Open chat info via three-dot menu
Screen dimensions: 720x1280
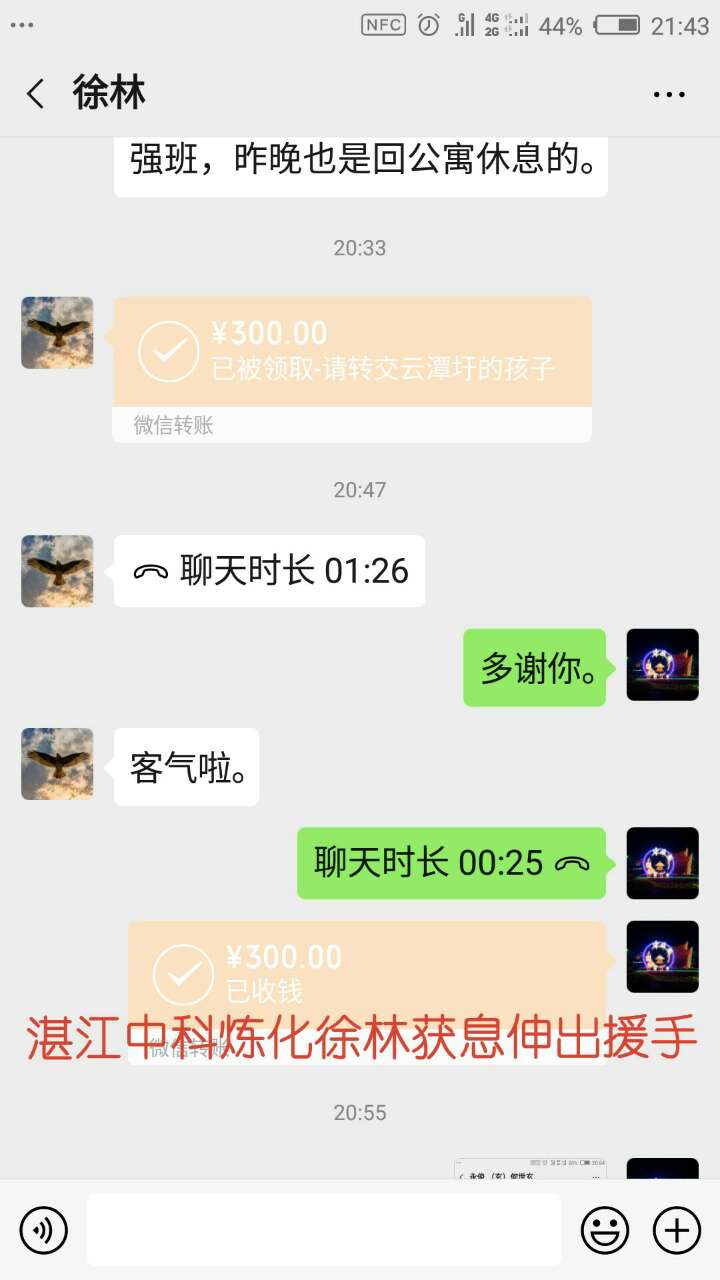click(669, 94)
